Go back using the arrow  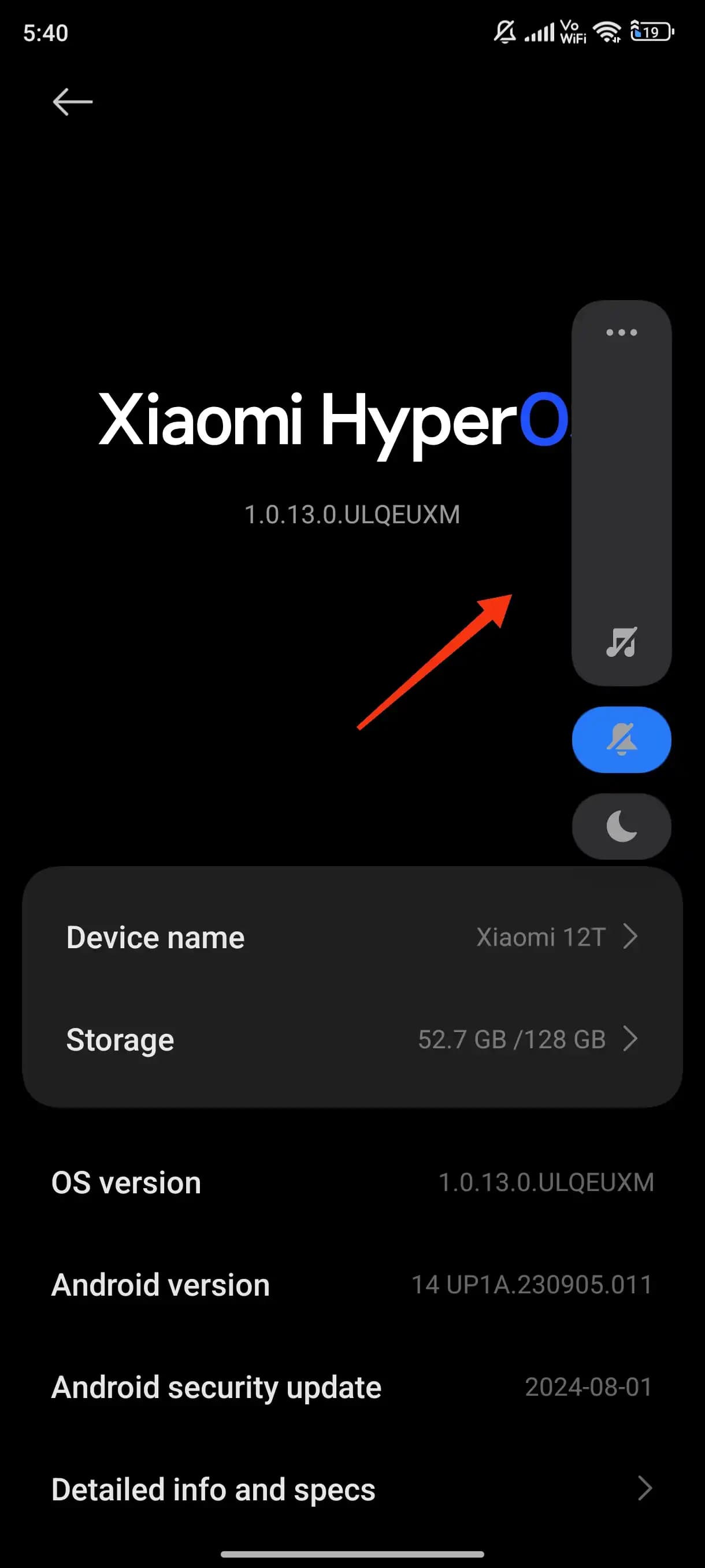click(x=72, y=102)
